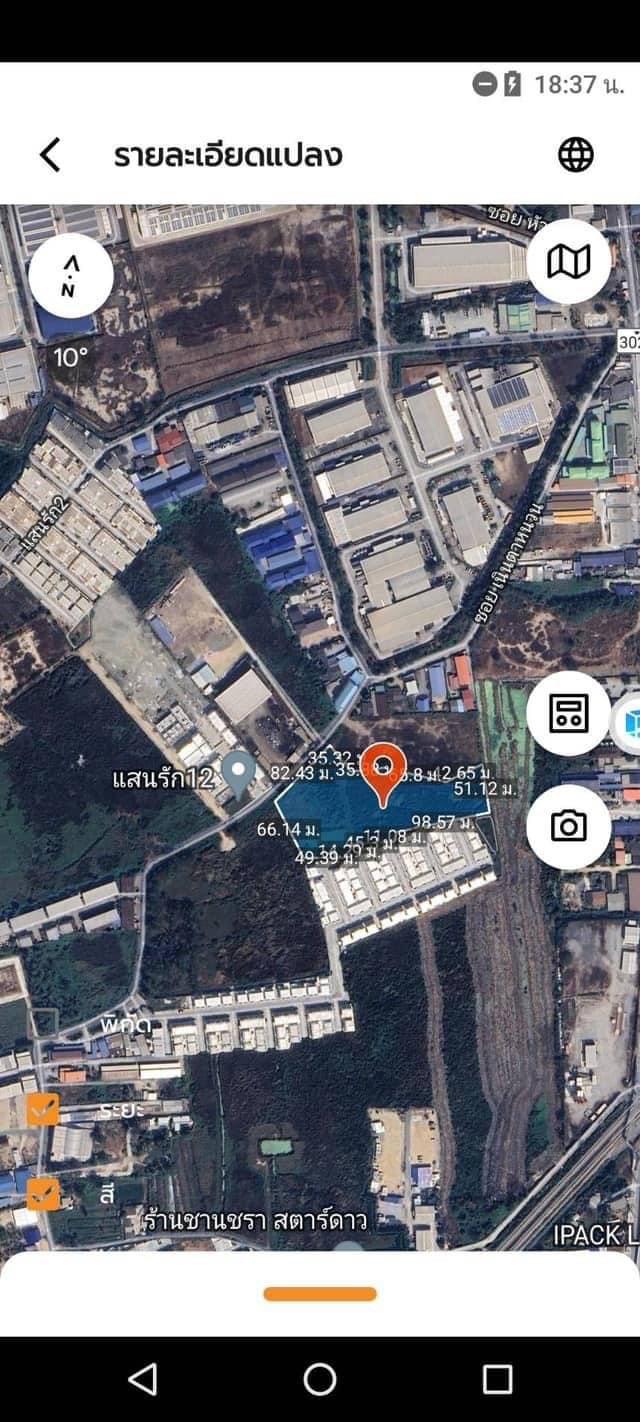
Task: Tap the north compass button
Action: 71,276
